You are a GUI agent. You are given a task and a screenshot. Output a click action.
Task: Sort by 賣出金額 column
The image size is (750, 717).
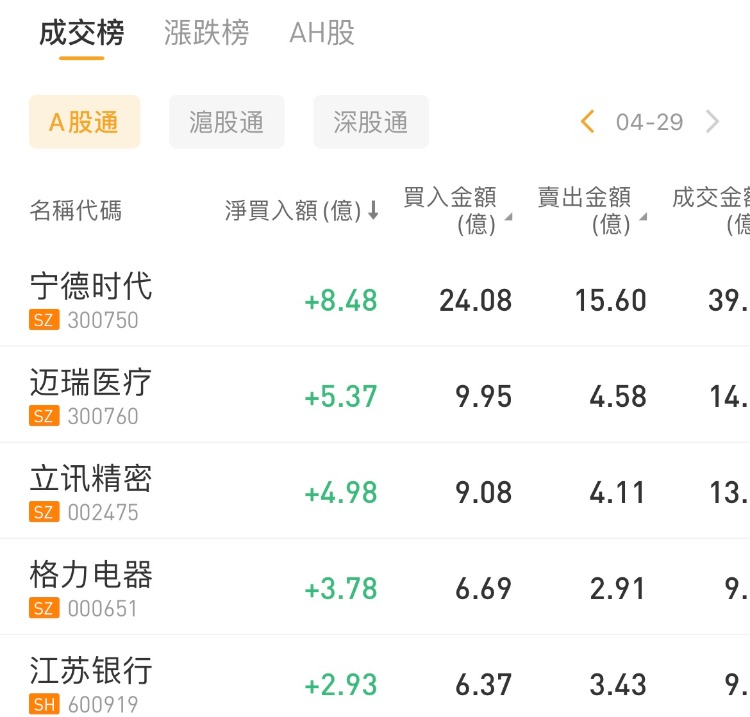[x=591, y=210]
